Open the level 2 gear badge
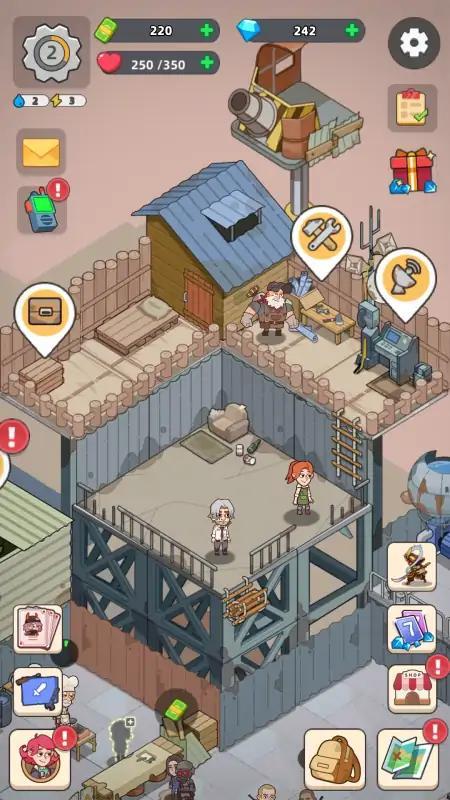This screenshot has height=800, width=450. coord(52,52)
